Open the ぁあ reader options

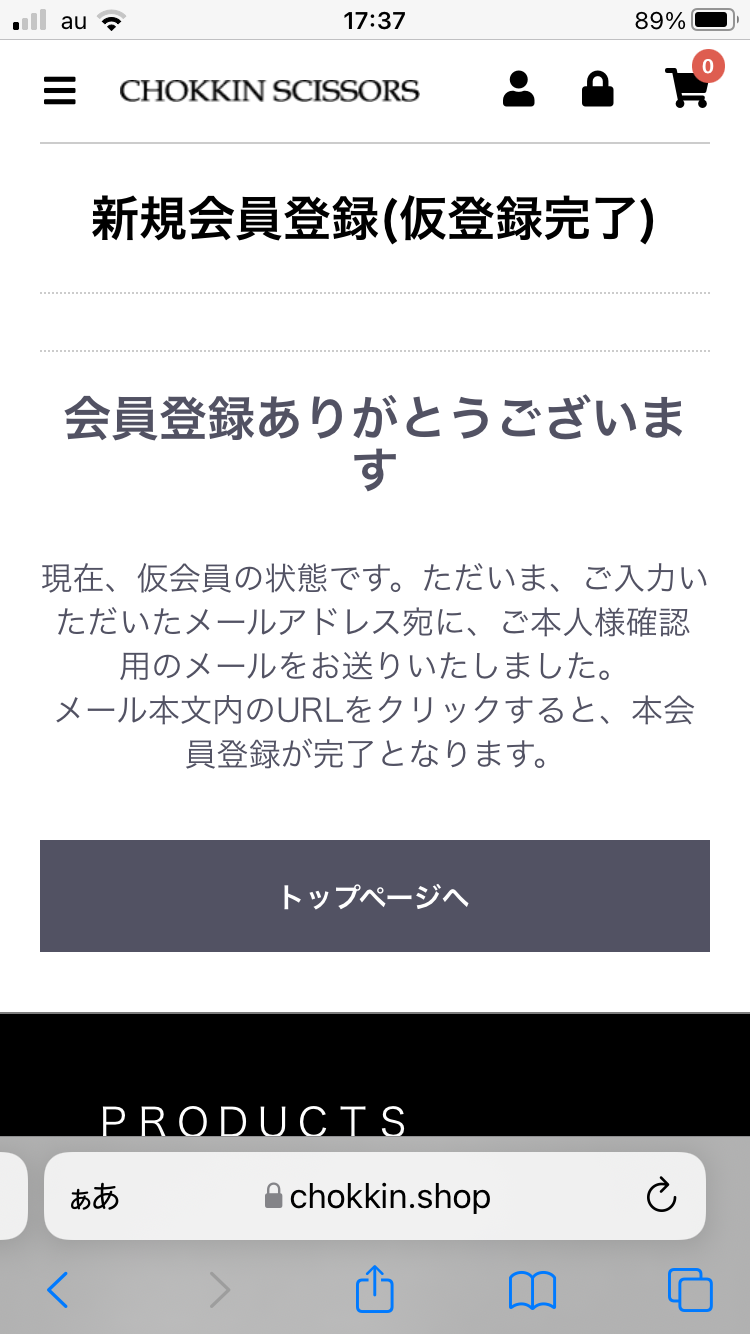pyautogui.click(x=94, y=1197)
